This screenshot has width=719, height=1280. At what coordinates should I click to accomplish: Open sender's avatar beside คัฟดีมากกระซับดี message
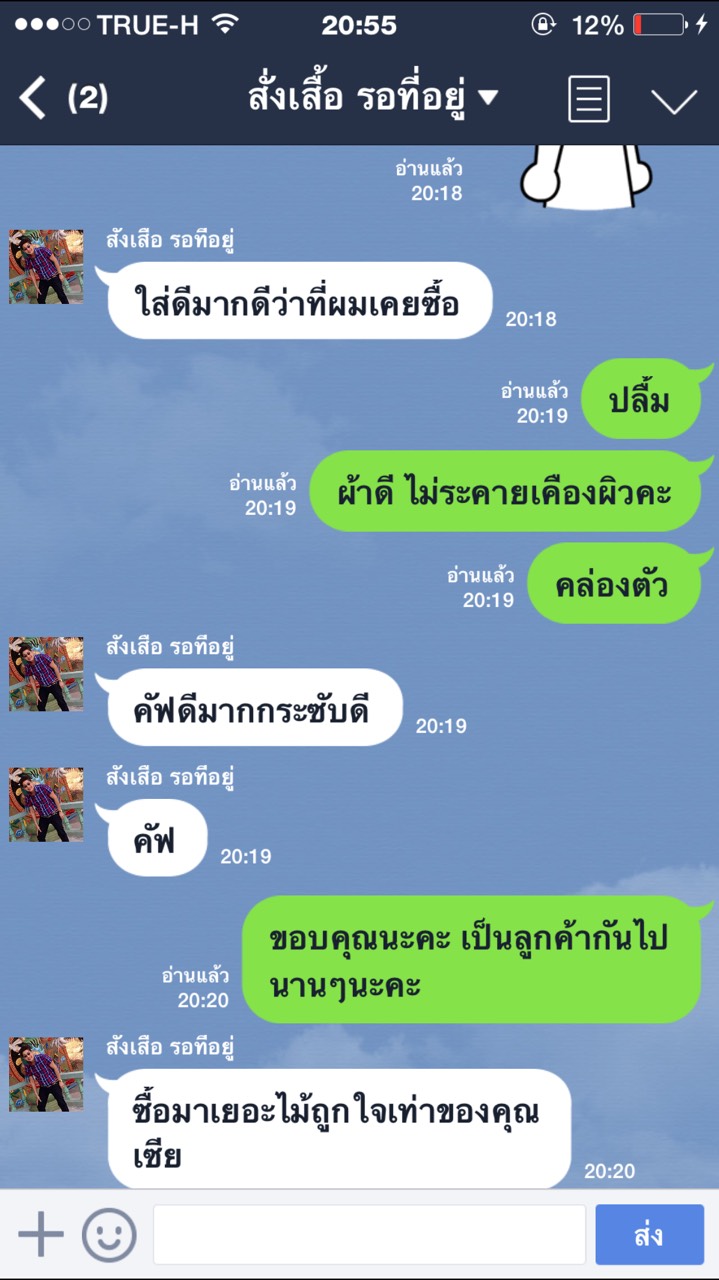[x=47, y=673]
